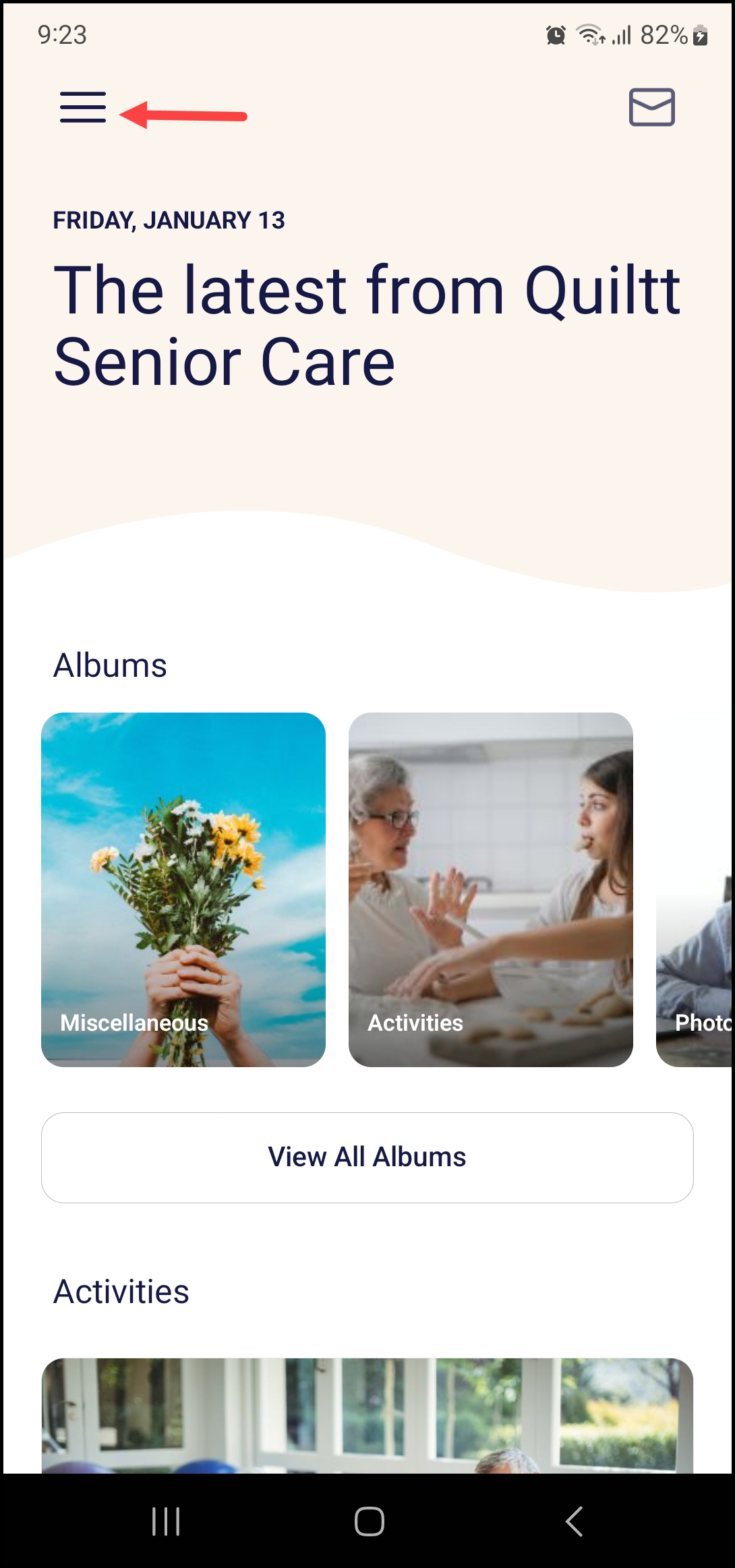
Task: Tap the Android back button
Action: pos(572,1521)
